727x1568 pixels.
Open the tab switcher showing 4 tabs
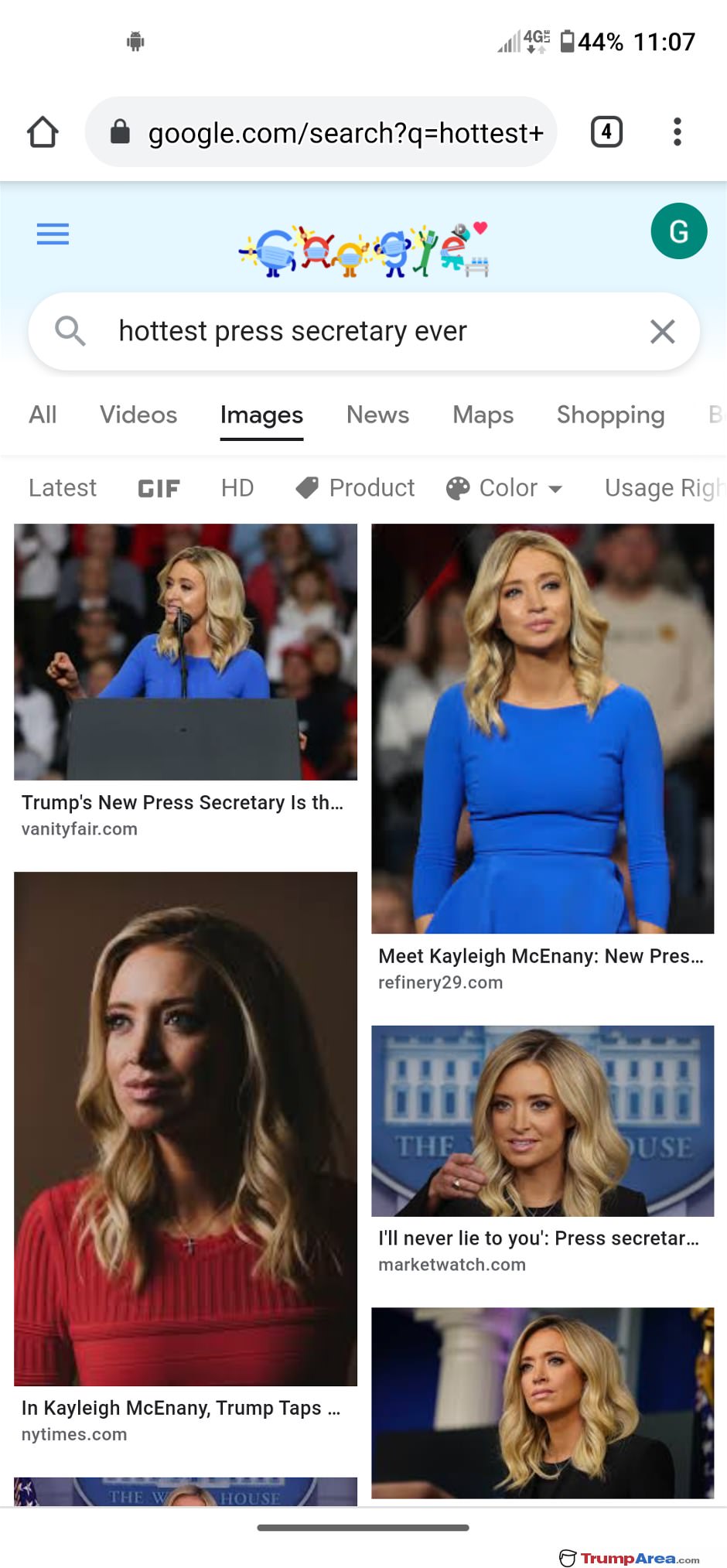(x=606, y=132)
